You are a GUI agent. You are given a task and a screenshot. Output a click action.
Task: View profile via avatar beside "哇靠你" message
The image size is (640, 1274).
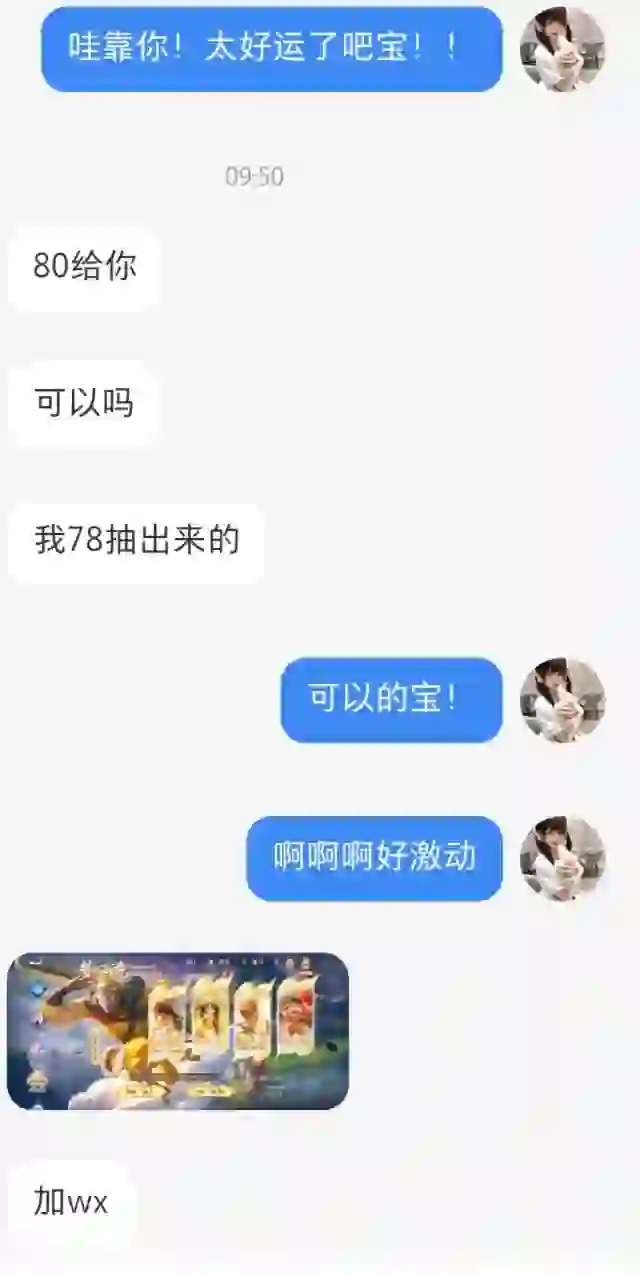[562, 49]
